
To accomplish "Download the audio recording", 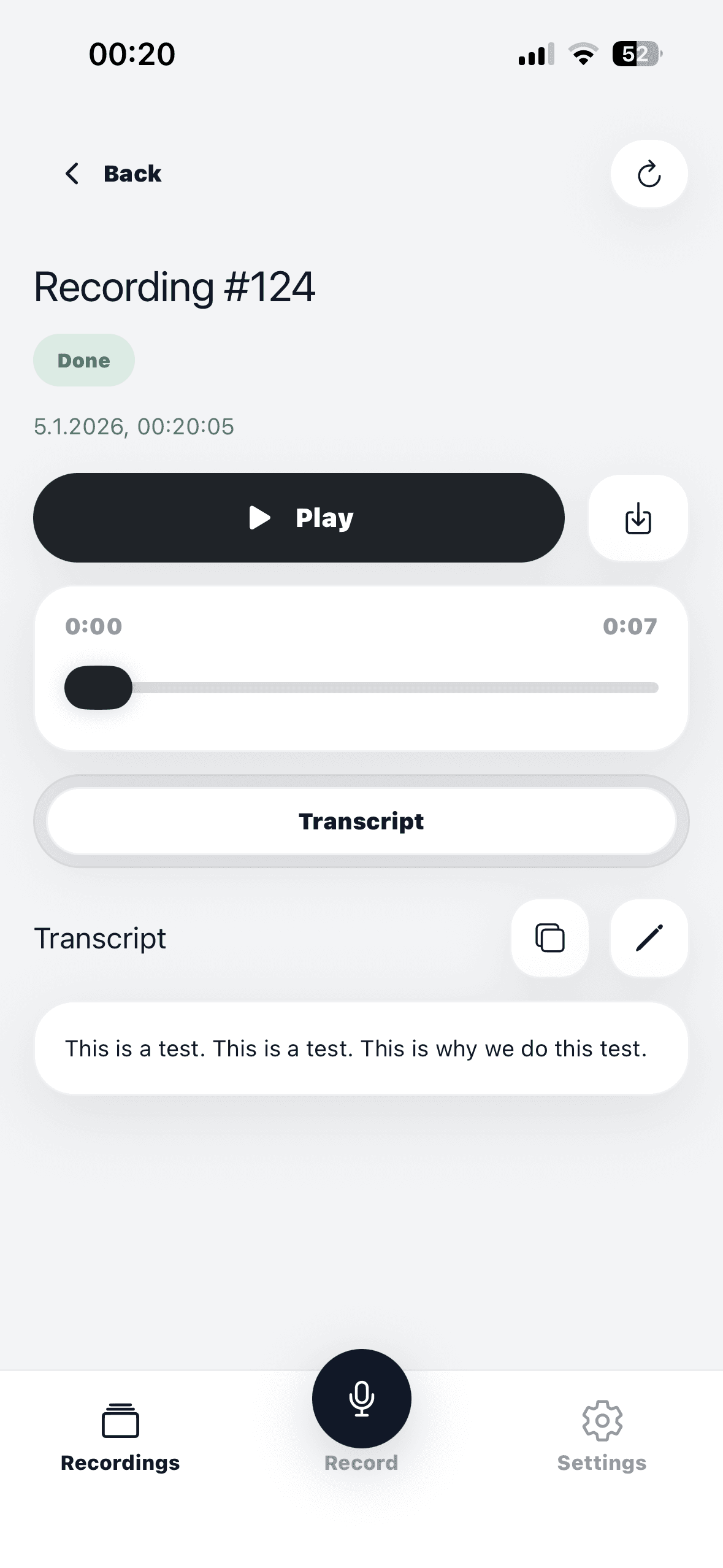I will coord(637,517).
